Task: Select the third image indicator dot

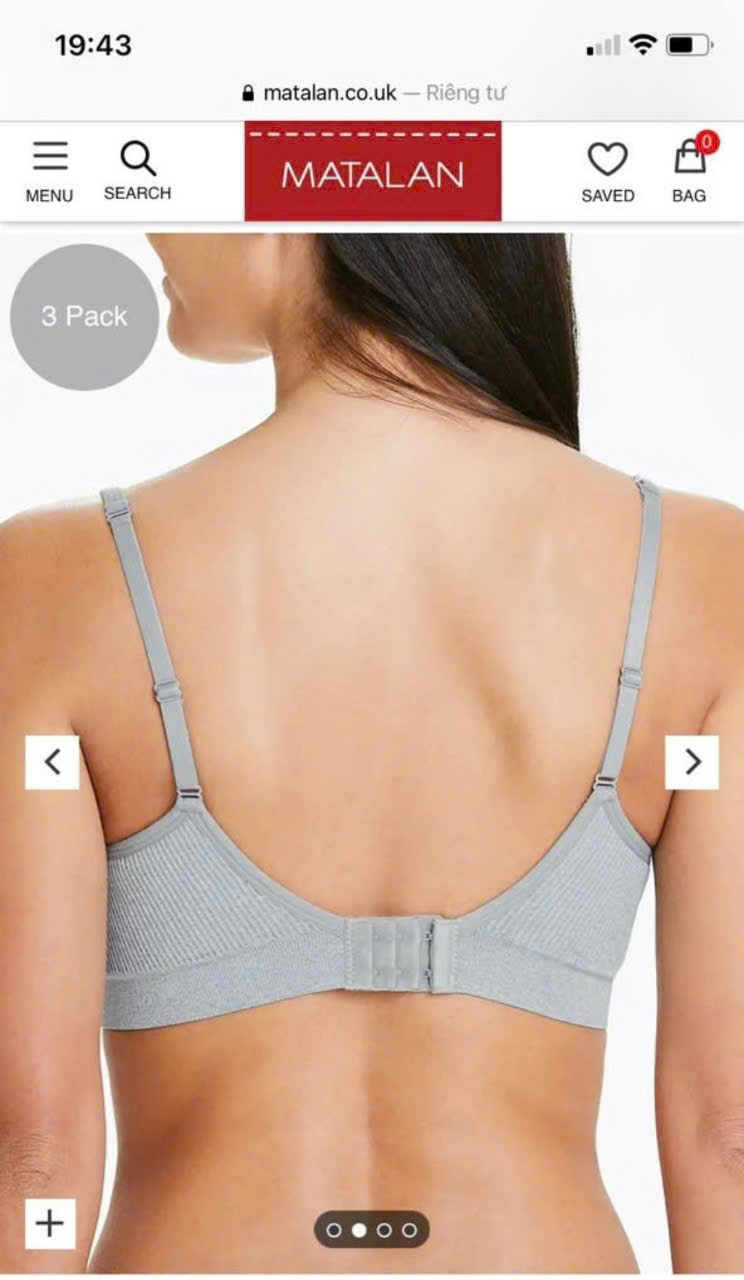Action: 385,1230
